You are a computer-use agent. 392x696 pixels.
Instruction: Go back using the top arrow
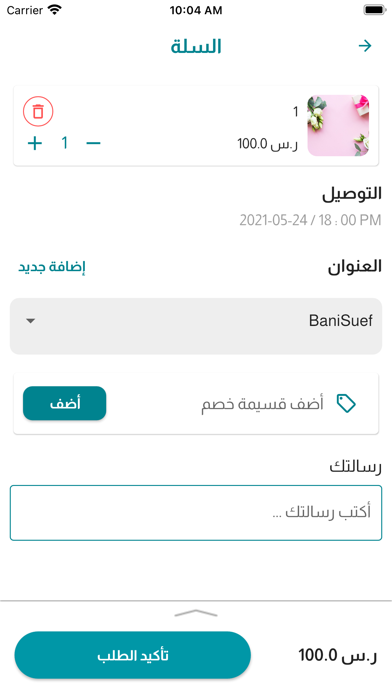point(365,46)
